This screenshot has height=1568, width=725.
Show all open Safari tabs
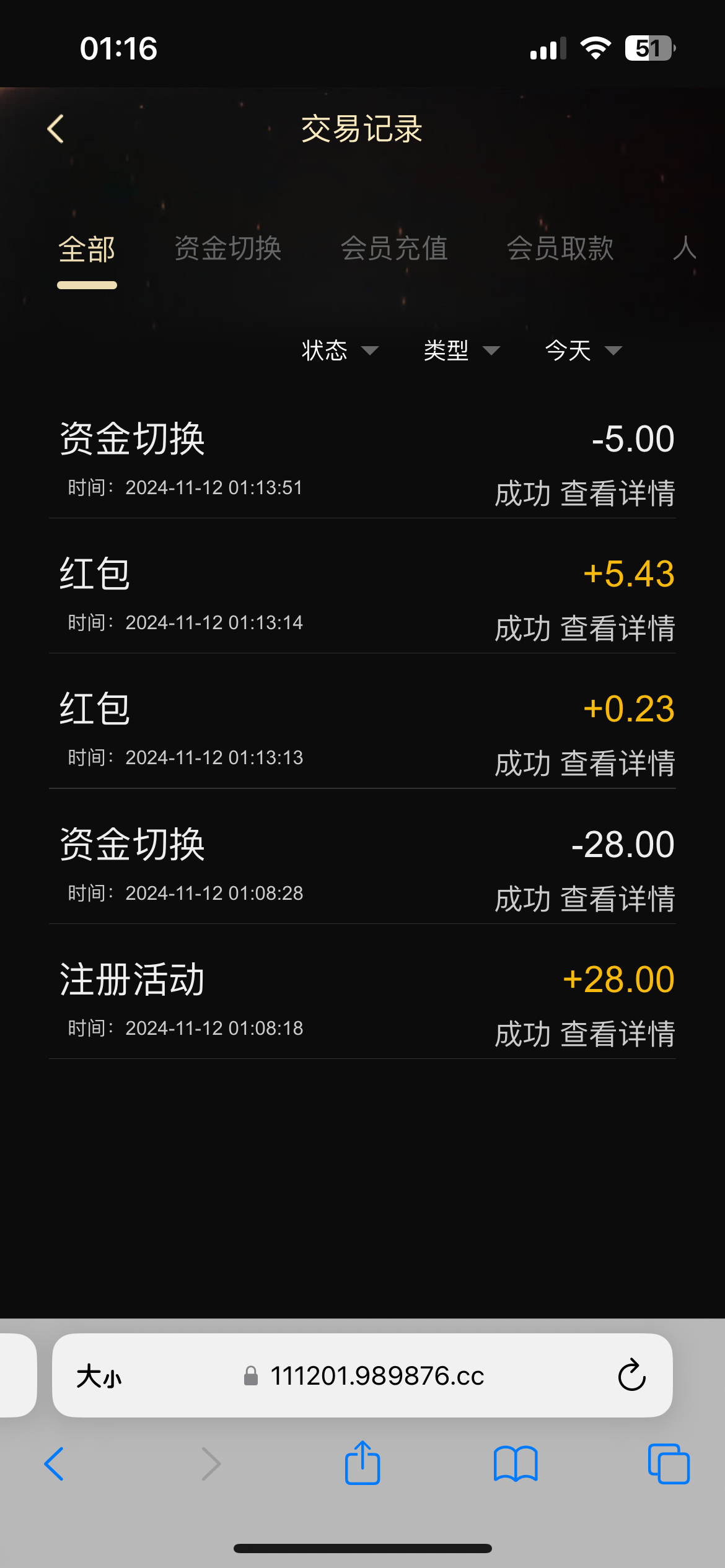click(668, 1464)
